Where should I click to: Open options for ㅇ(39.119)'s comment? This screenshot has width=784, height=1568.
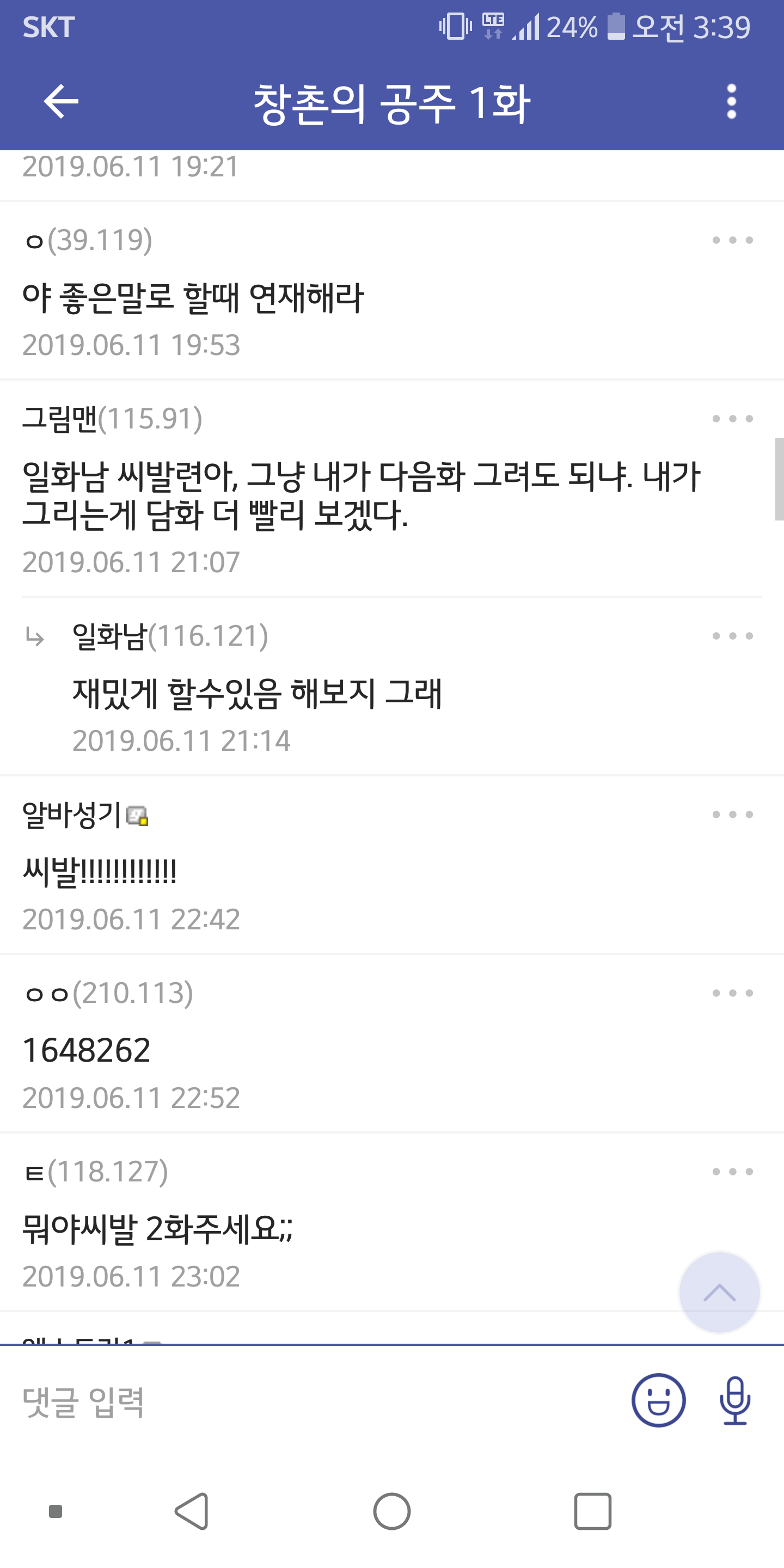tap(732, 241)
